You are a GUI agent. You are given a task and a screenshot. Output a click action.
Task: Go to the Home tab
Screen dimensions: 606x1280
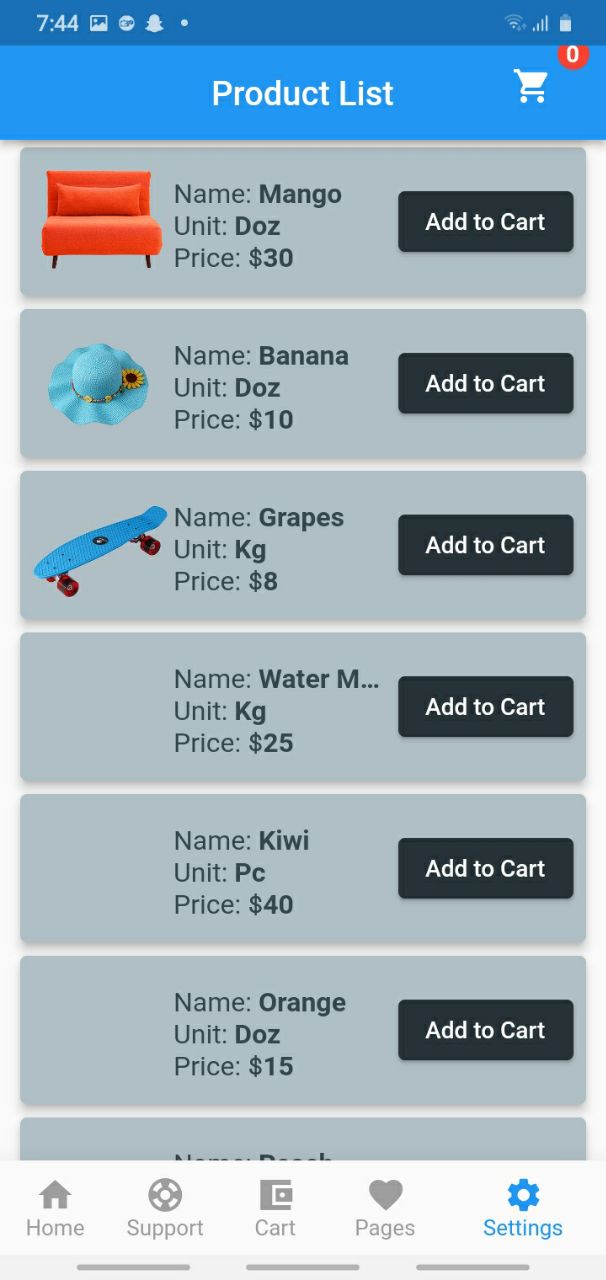pos(55,1209)
